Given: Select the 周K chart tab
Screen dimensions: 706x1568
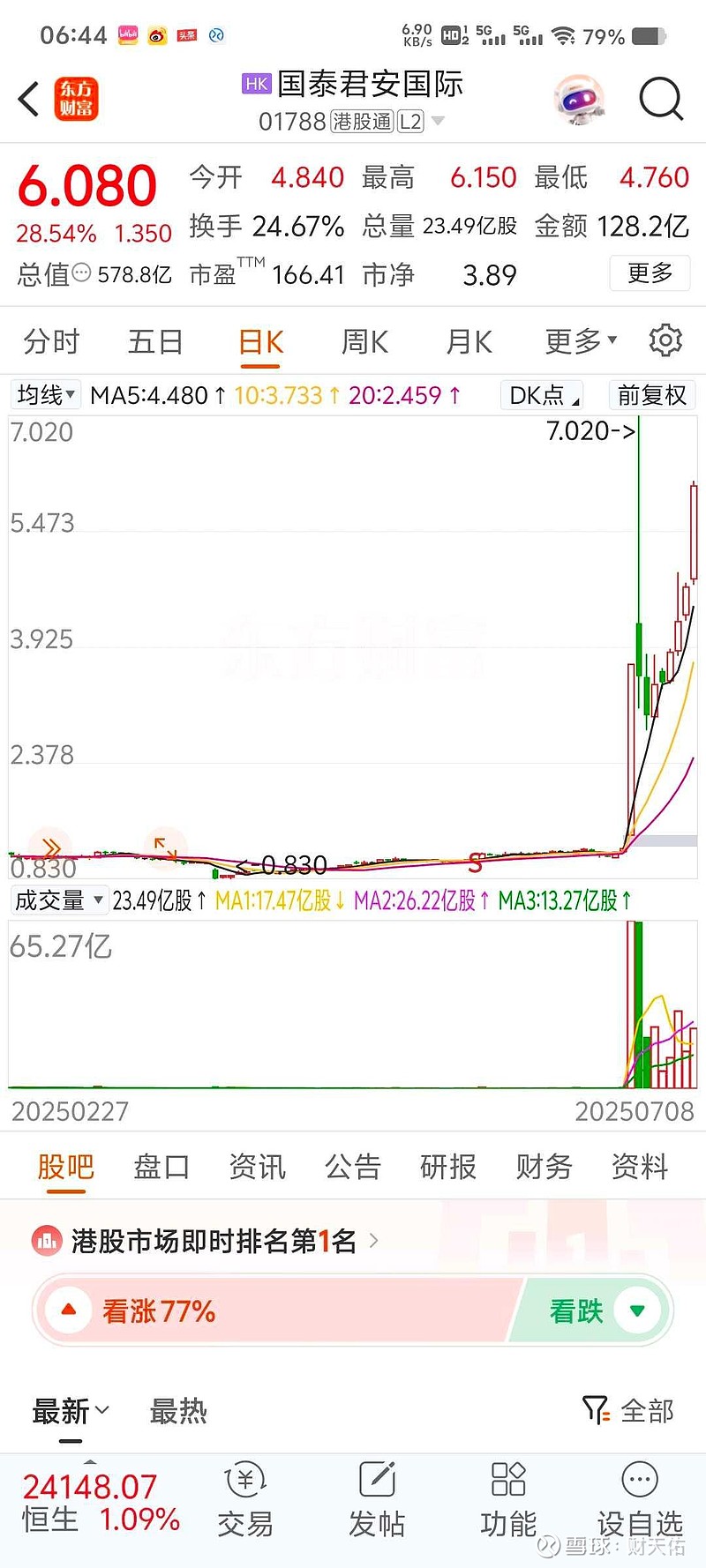Looking at the screenshot, I should (364, 341).
